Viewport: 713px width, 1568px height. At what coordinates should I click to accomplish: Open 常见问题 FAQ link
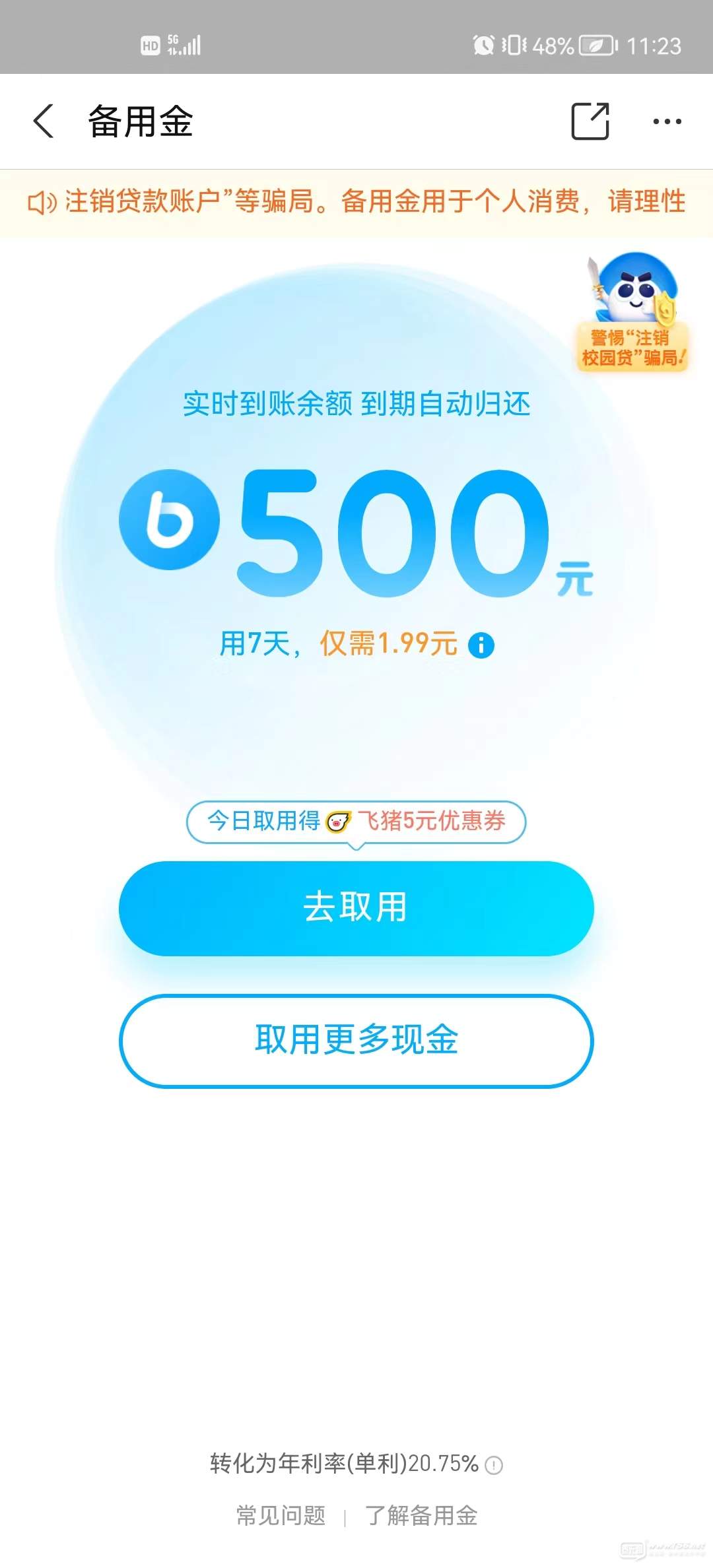click(281, 1516)
